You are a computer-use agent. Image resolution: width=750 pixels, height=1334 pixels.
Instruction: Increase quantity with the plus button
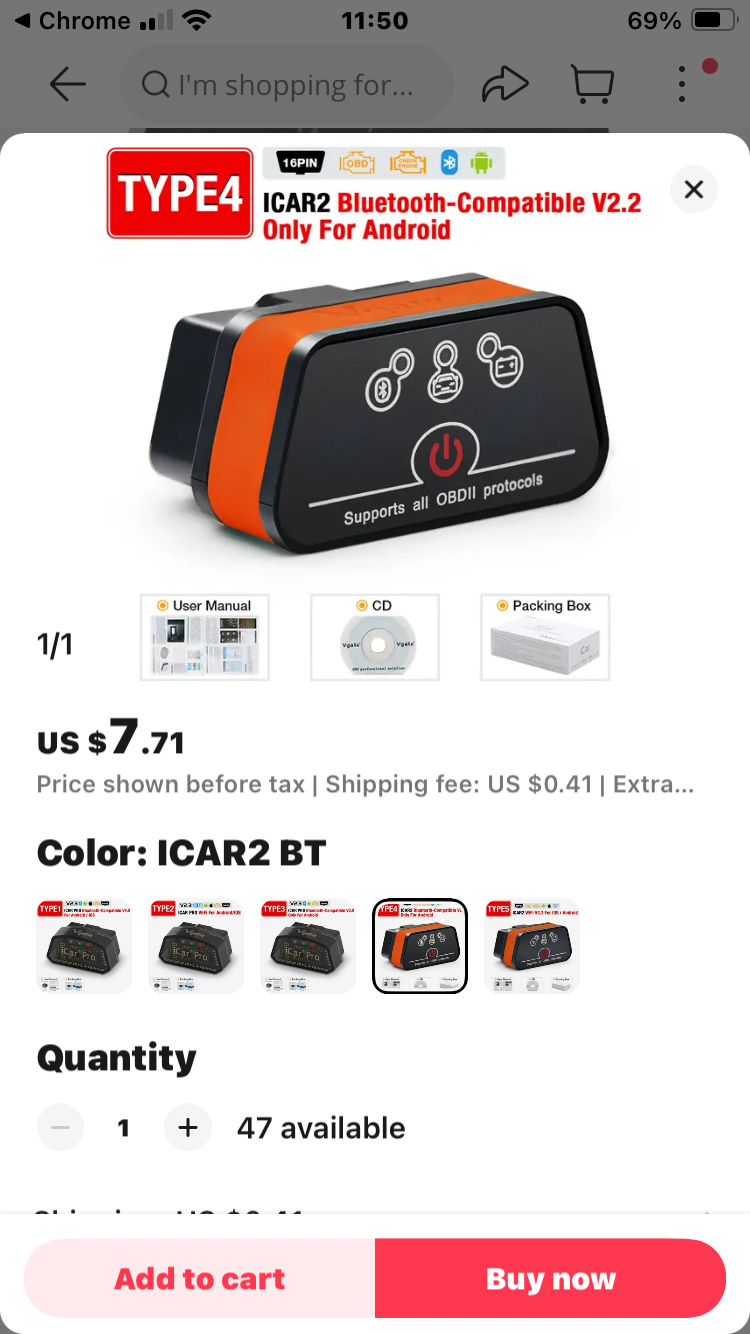(188, 1128)
